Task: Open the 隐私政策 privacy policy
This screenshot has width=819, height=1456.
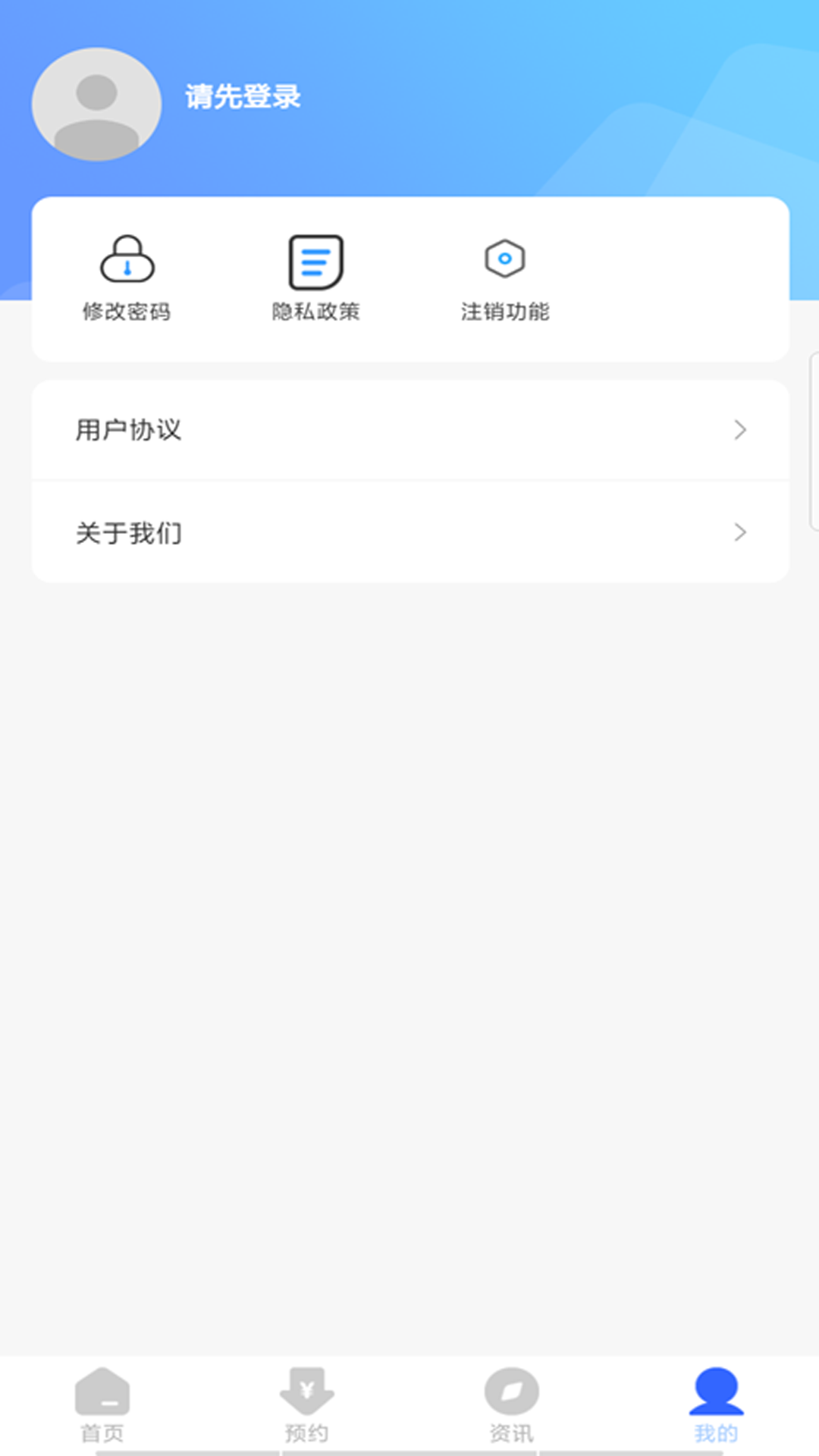Action: coord(315,278)
